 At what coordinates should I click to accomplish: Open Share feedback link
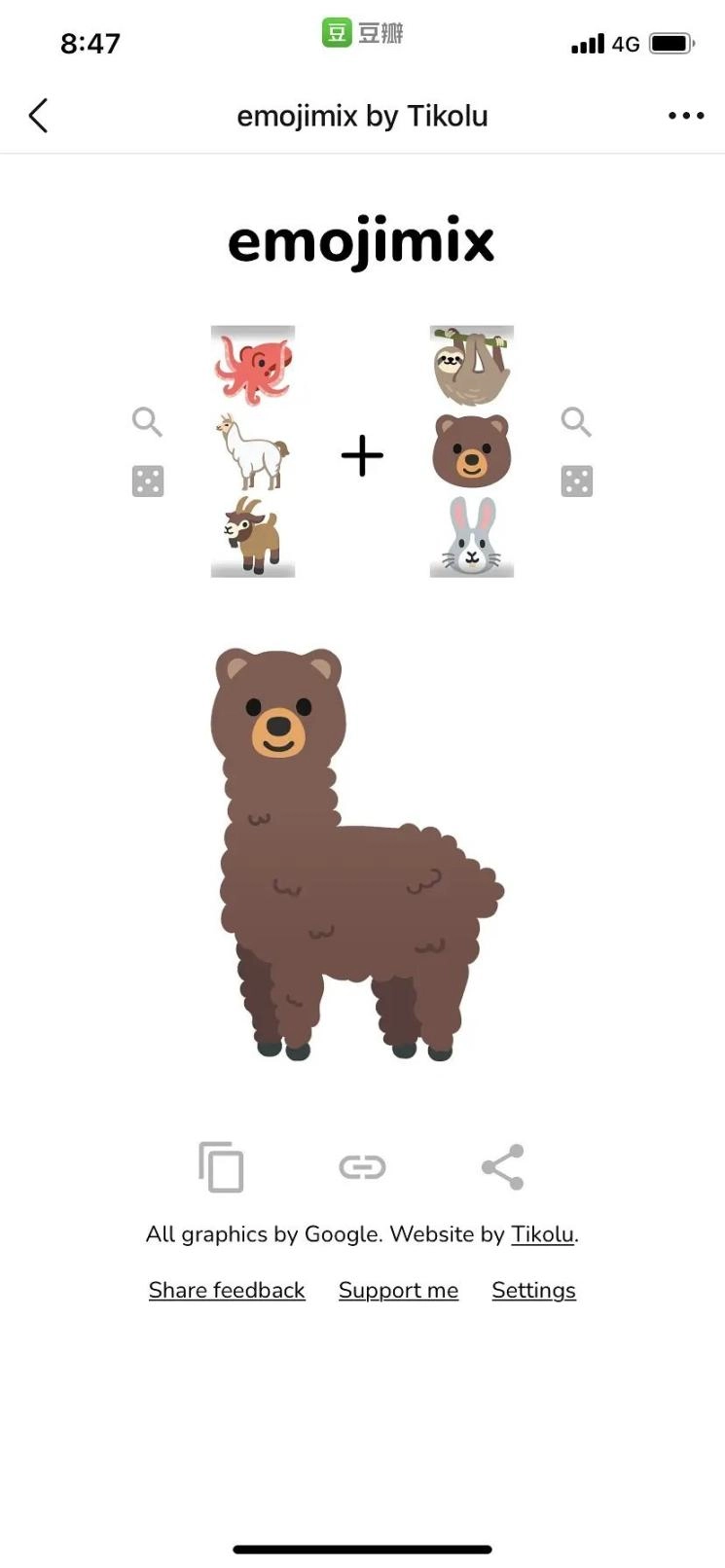coord(227,1290)
